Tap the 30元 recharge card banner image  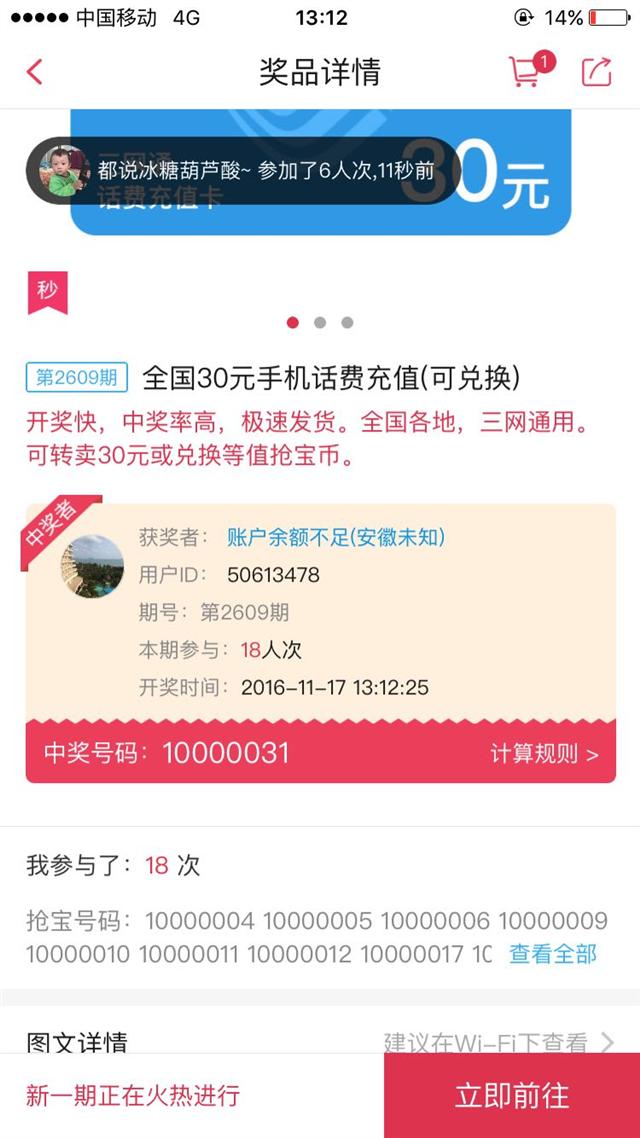(x=320, y=172)
